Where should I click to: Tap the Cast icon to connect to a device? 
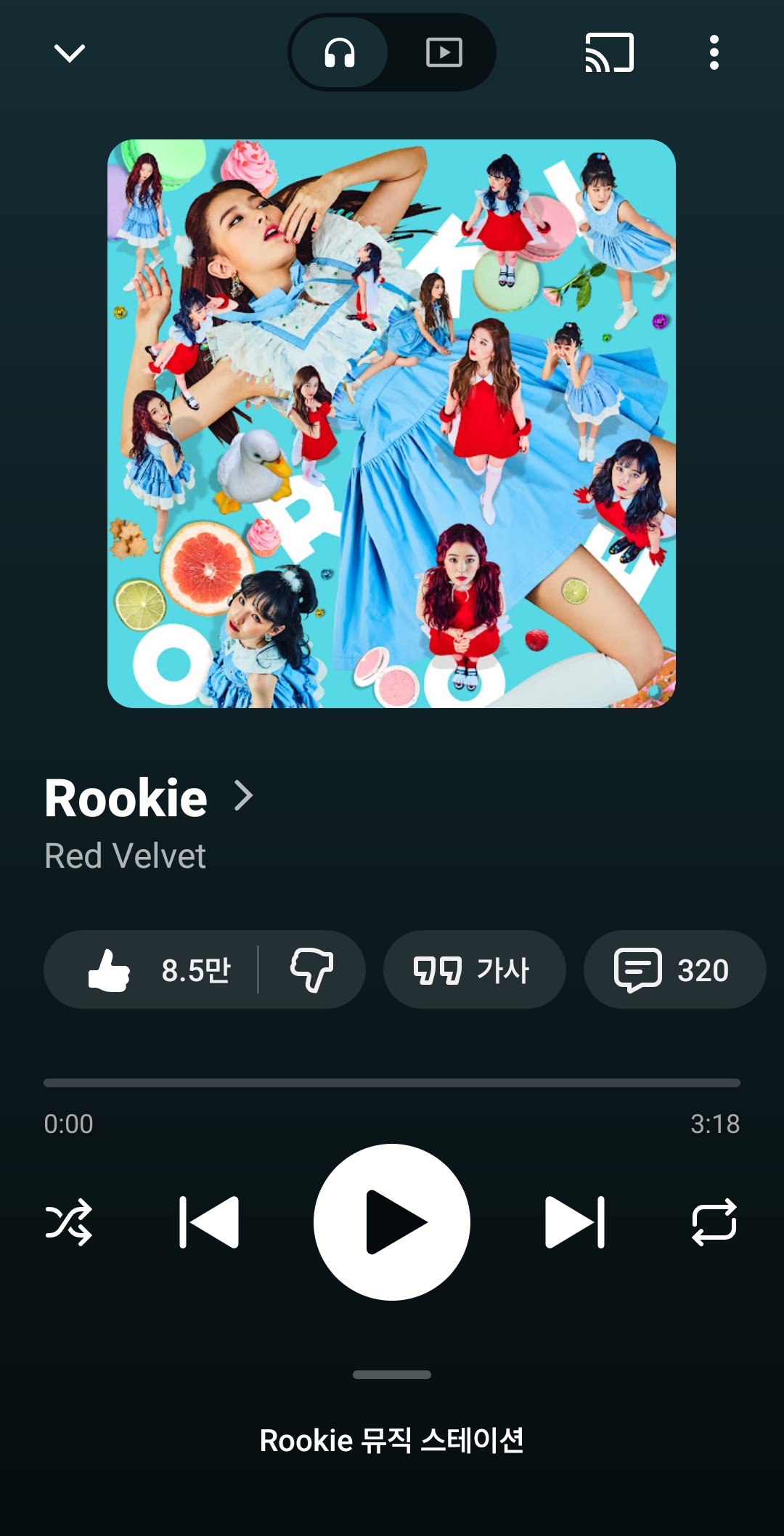click(608, 53)
